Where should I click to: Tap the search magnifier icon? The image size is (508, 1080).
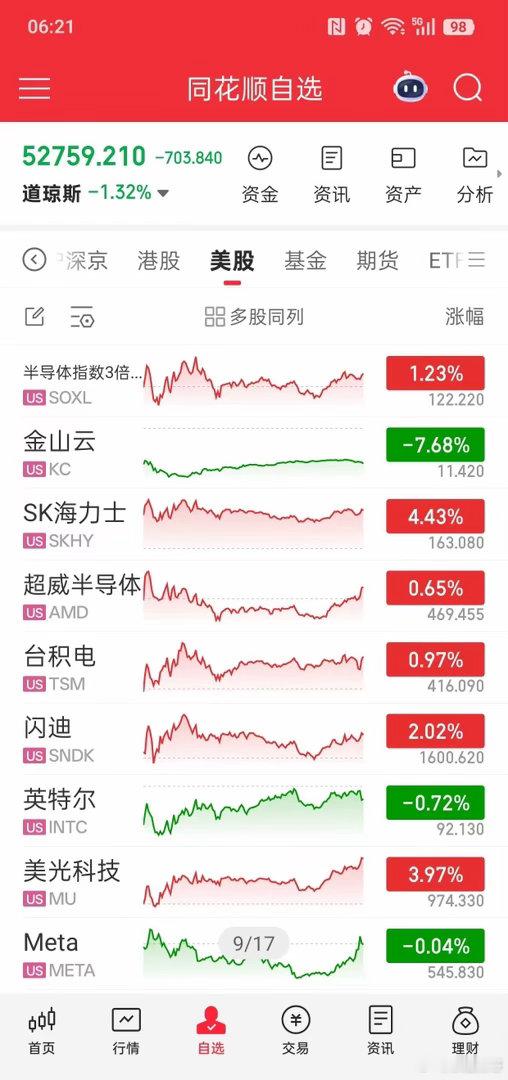tap(467, 89)
